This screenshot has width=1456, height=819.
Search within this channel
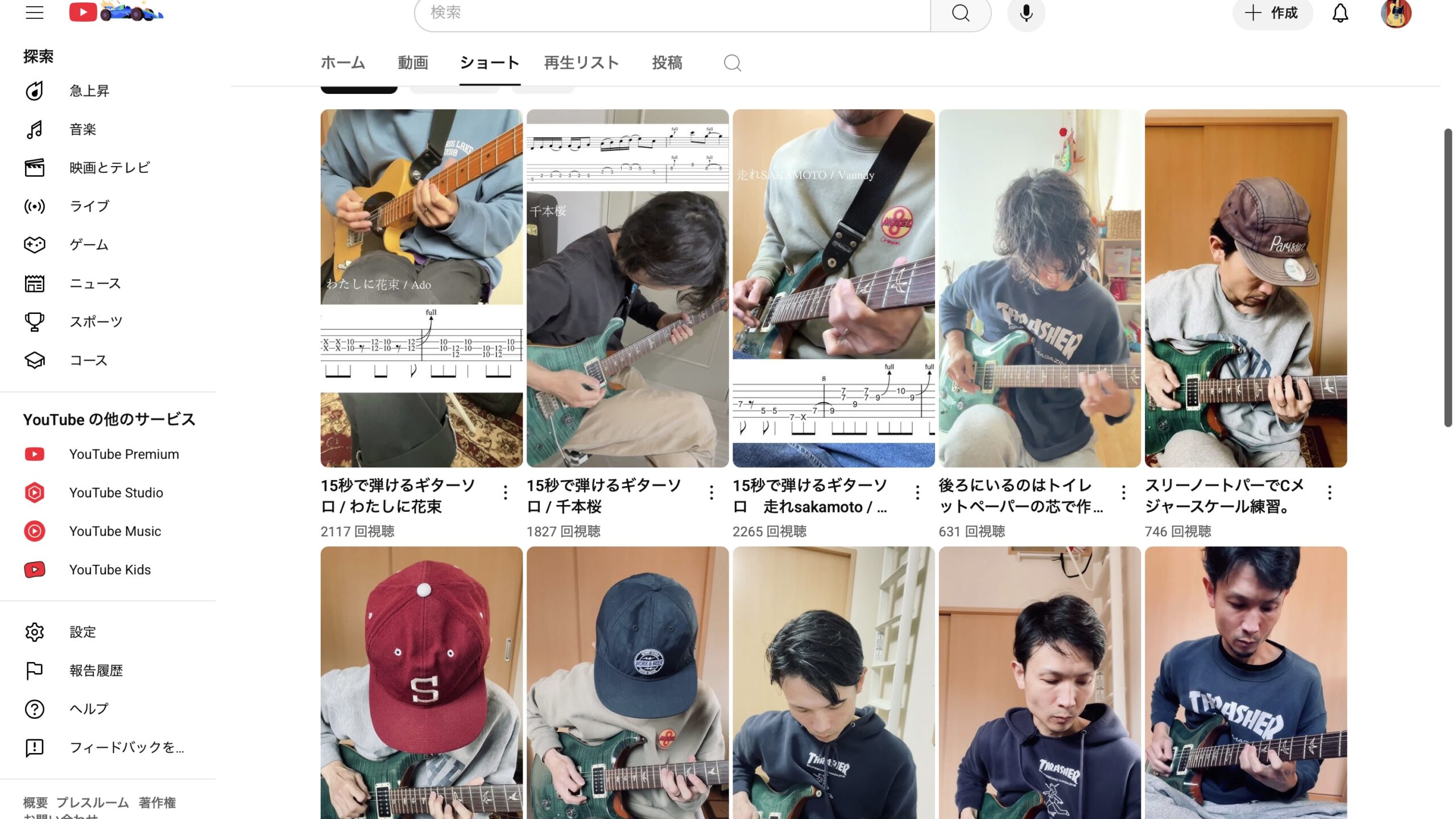[x=732, y=63]
